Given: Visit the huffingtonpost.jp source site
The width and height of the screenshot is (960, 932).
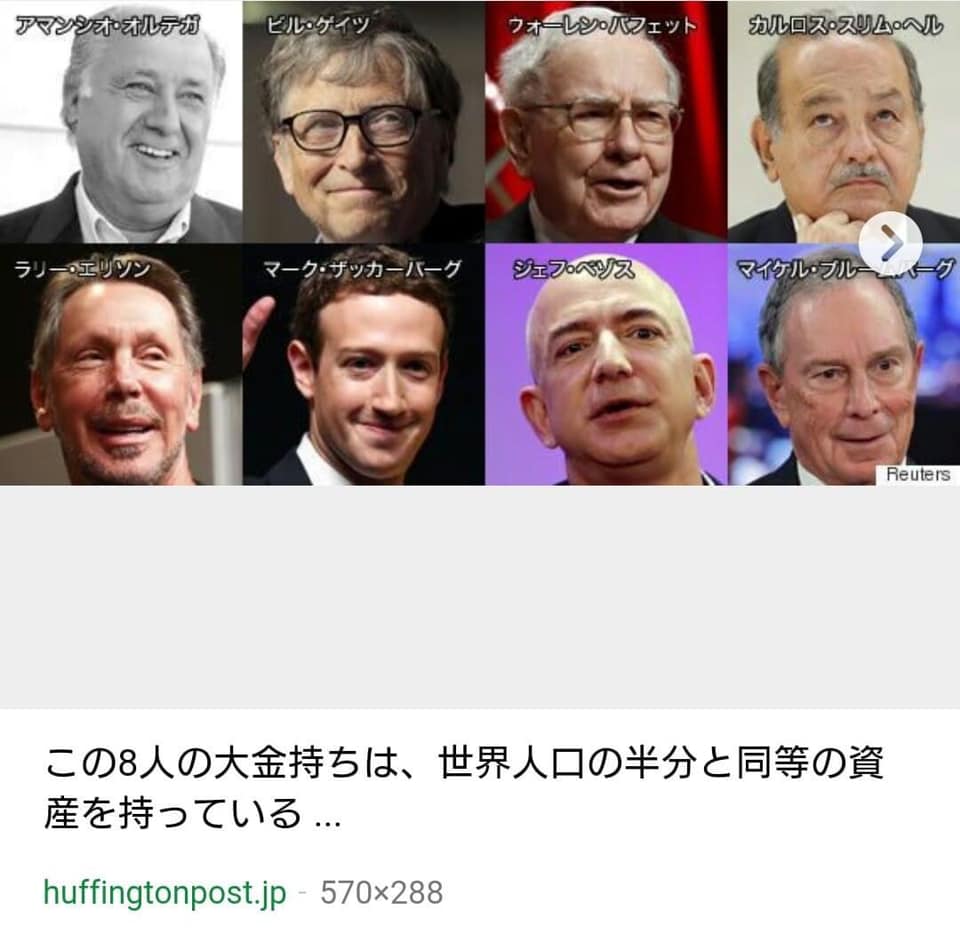Looking at the screenshot, I should [165, 892].
